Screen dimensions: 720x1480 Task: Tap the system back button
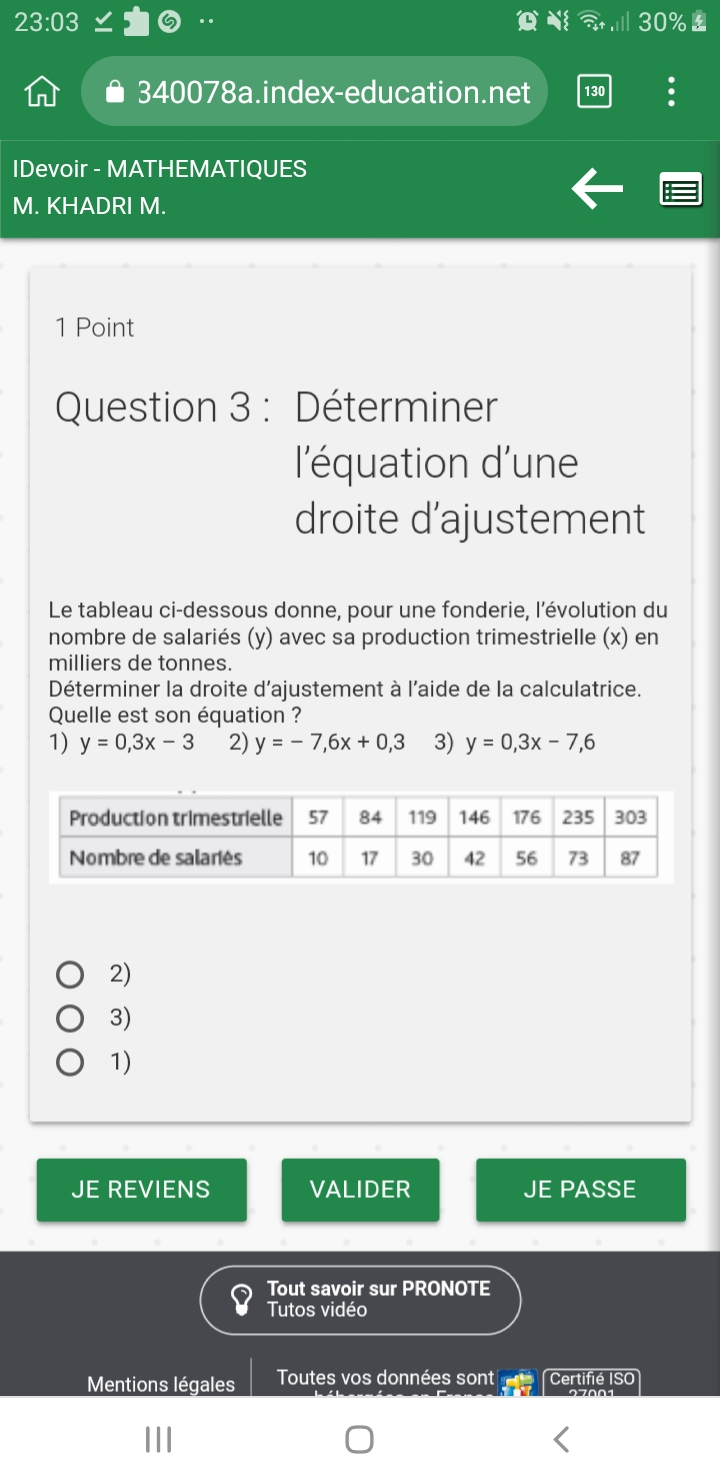click(x=561, y=1439)
